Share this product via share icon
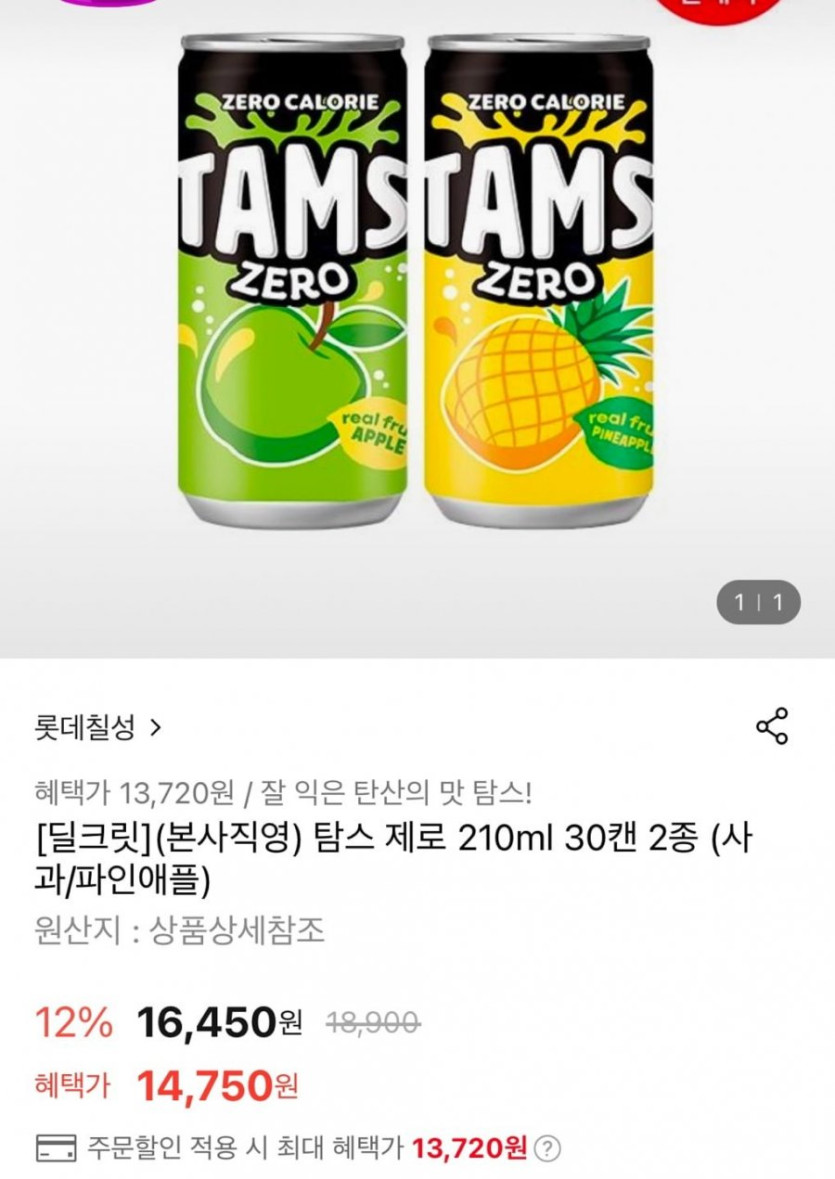 pyautogui.click(x=772, y=726)
